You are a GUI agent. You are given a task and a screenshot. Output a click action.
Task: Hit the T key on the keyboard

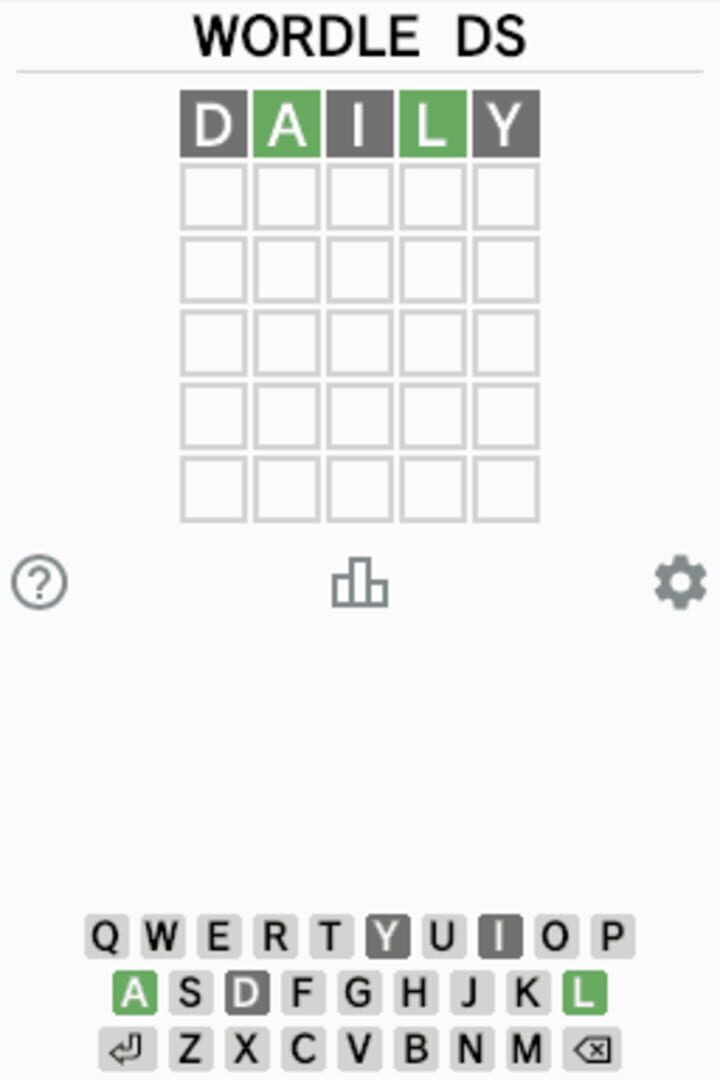pyautogui.click(x=330, y=937)
